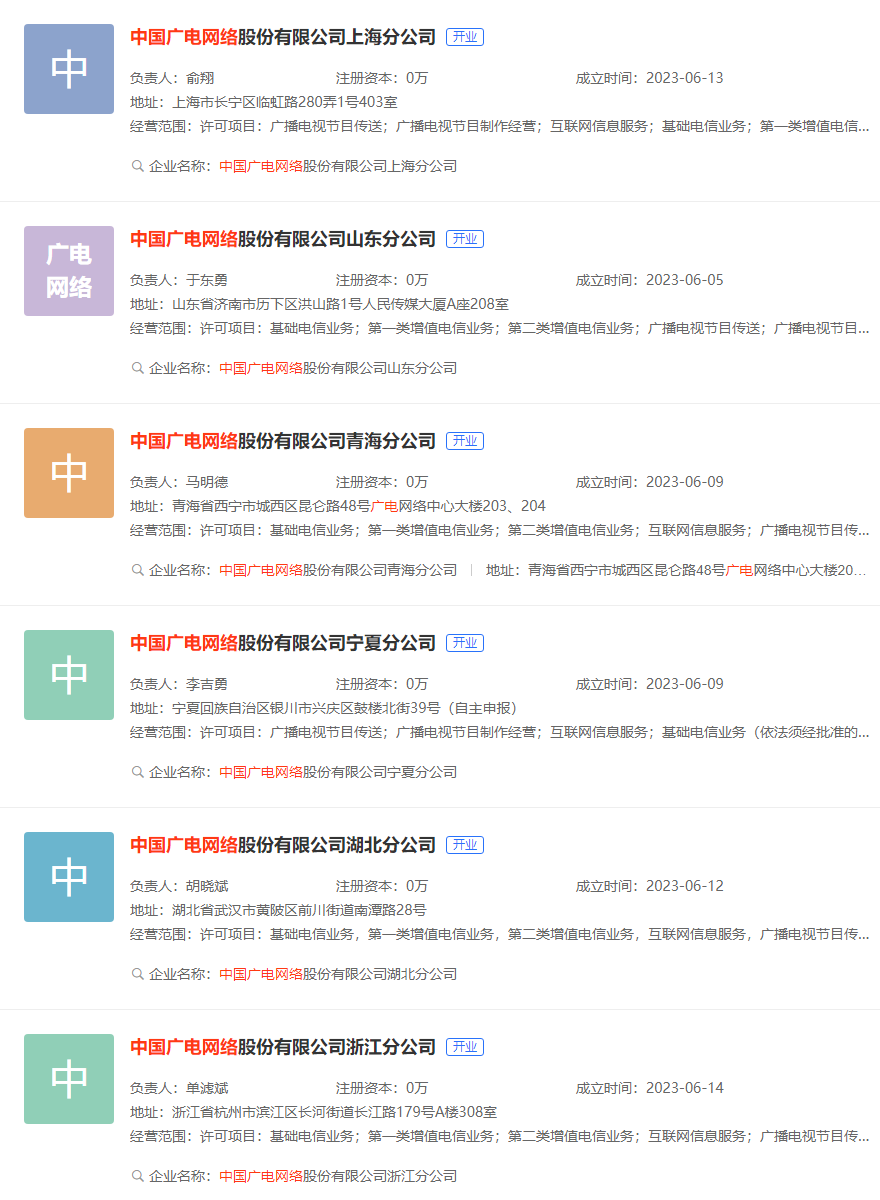
Task: Click the teal Hubei branch logo icon
Action: 68,876
